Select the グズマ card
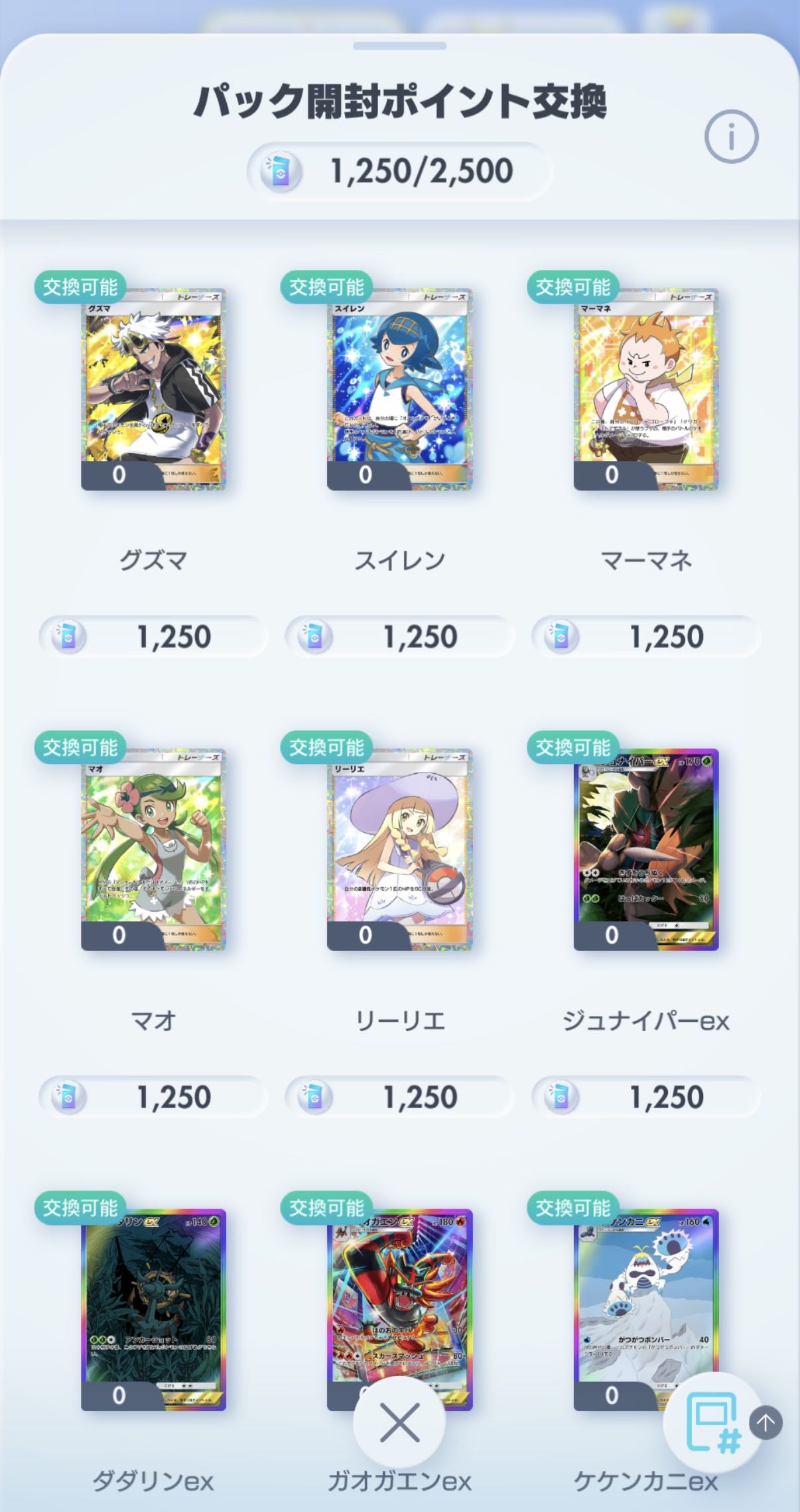Screen dimensions: 800x1512 [153, 389]
